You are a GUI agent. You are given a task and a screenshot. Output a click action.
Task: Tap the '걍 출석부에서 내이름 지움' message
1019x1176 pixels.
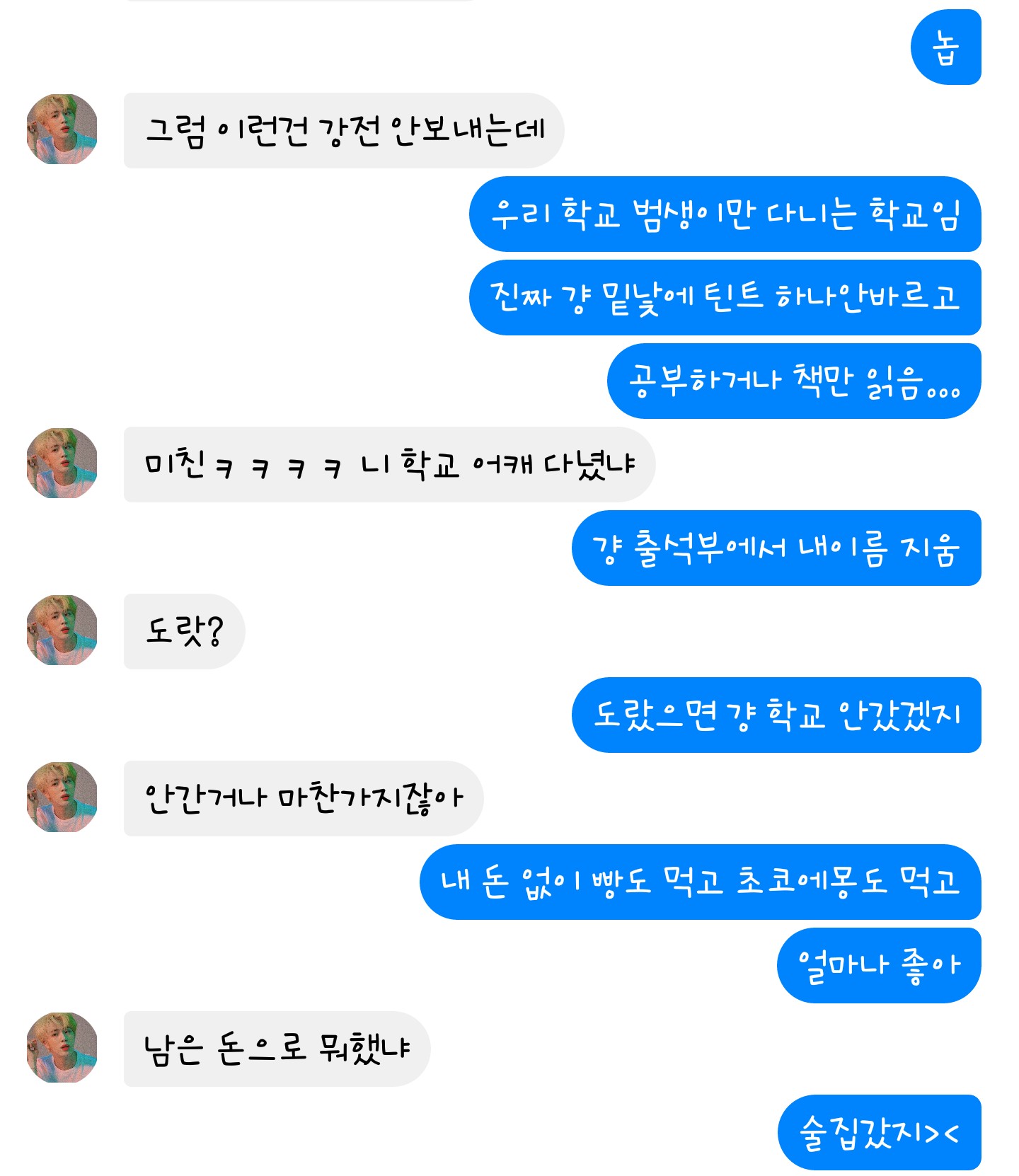pos(776,548)
